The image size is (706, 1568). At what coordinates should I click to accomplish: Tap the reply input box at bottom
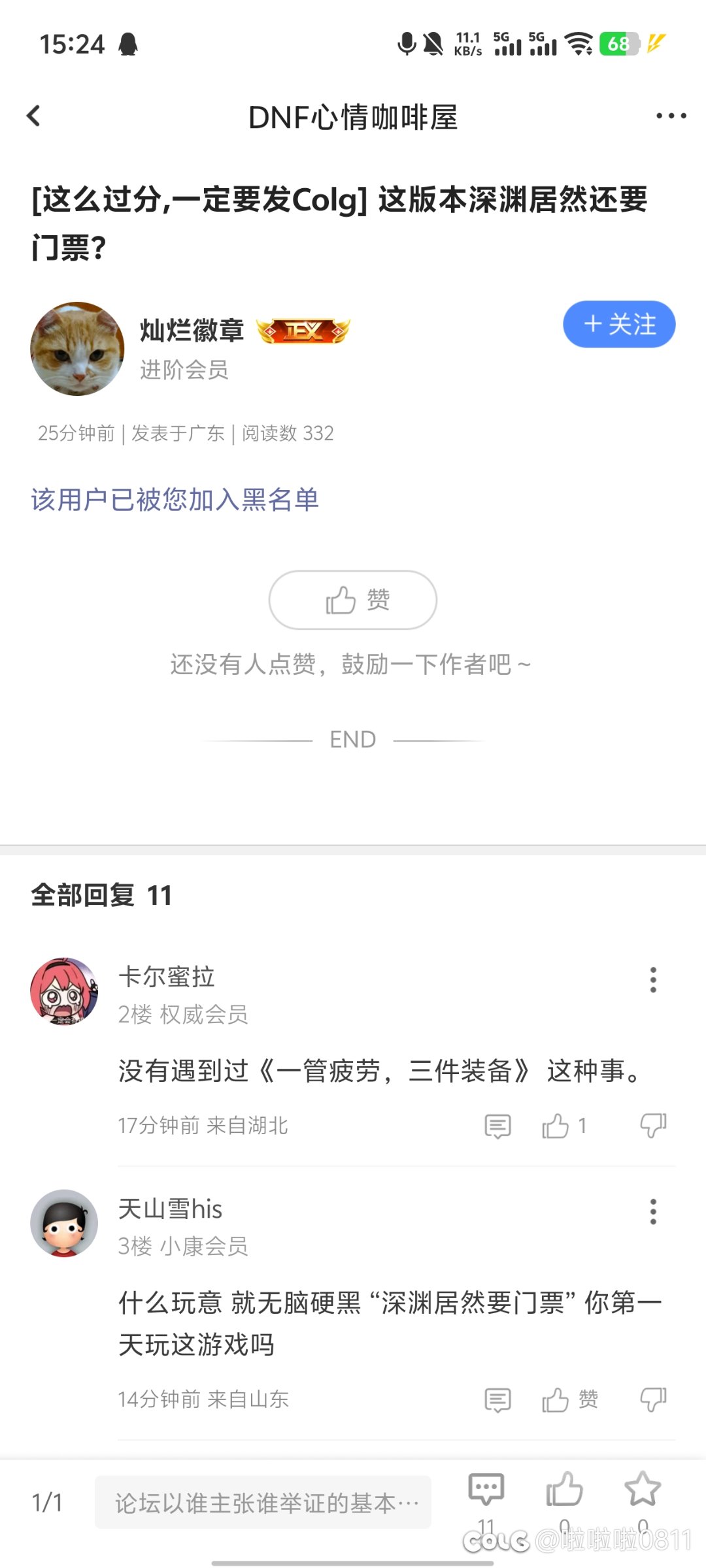263,1503
